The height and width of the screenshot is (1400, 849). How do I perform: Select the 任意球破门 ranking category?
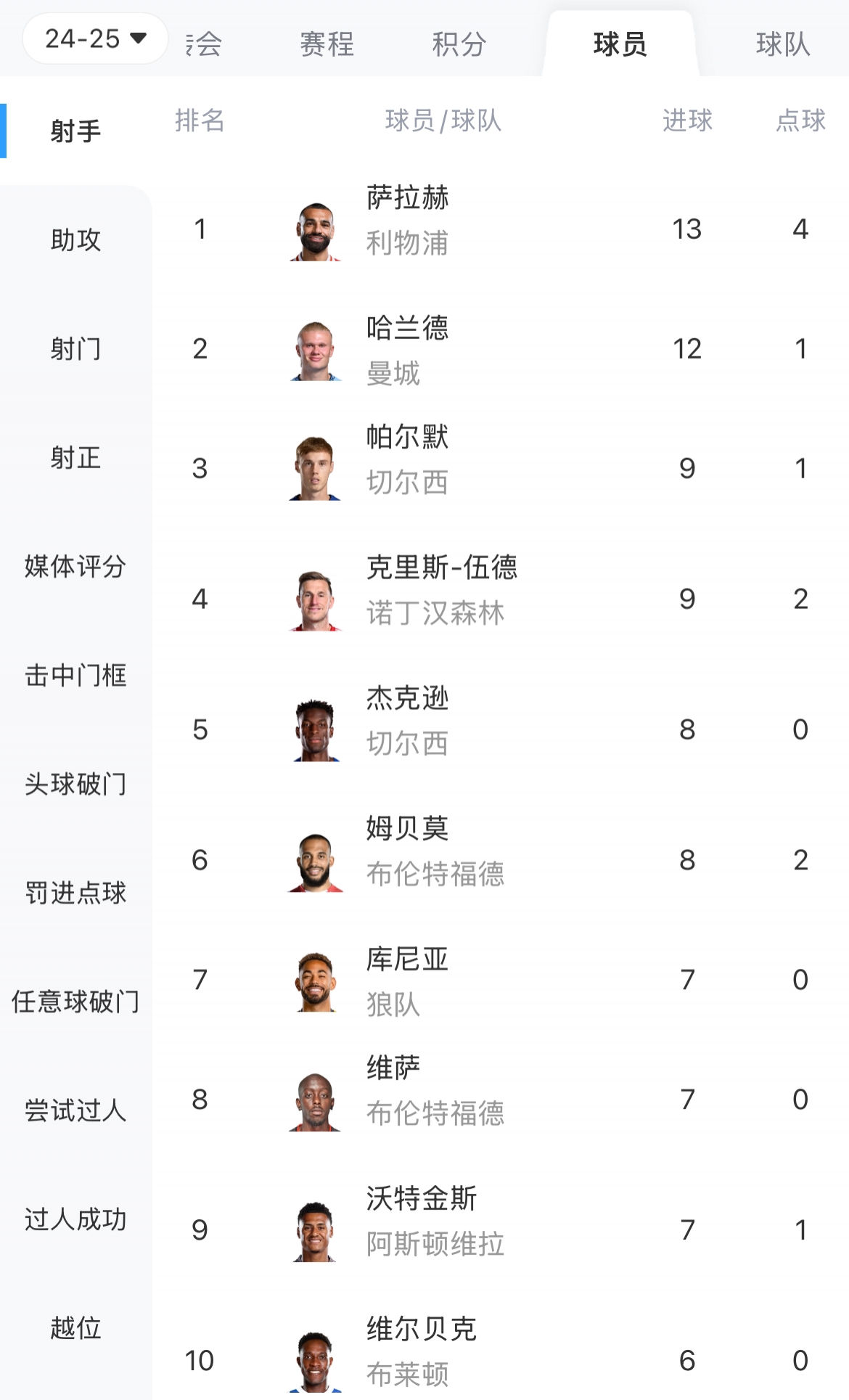click(75, 1002)
